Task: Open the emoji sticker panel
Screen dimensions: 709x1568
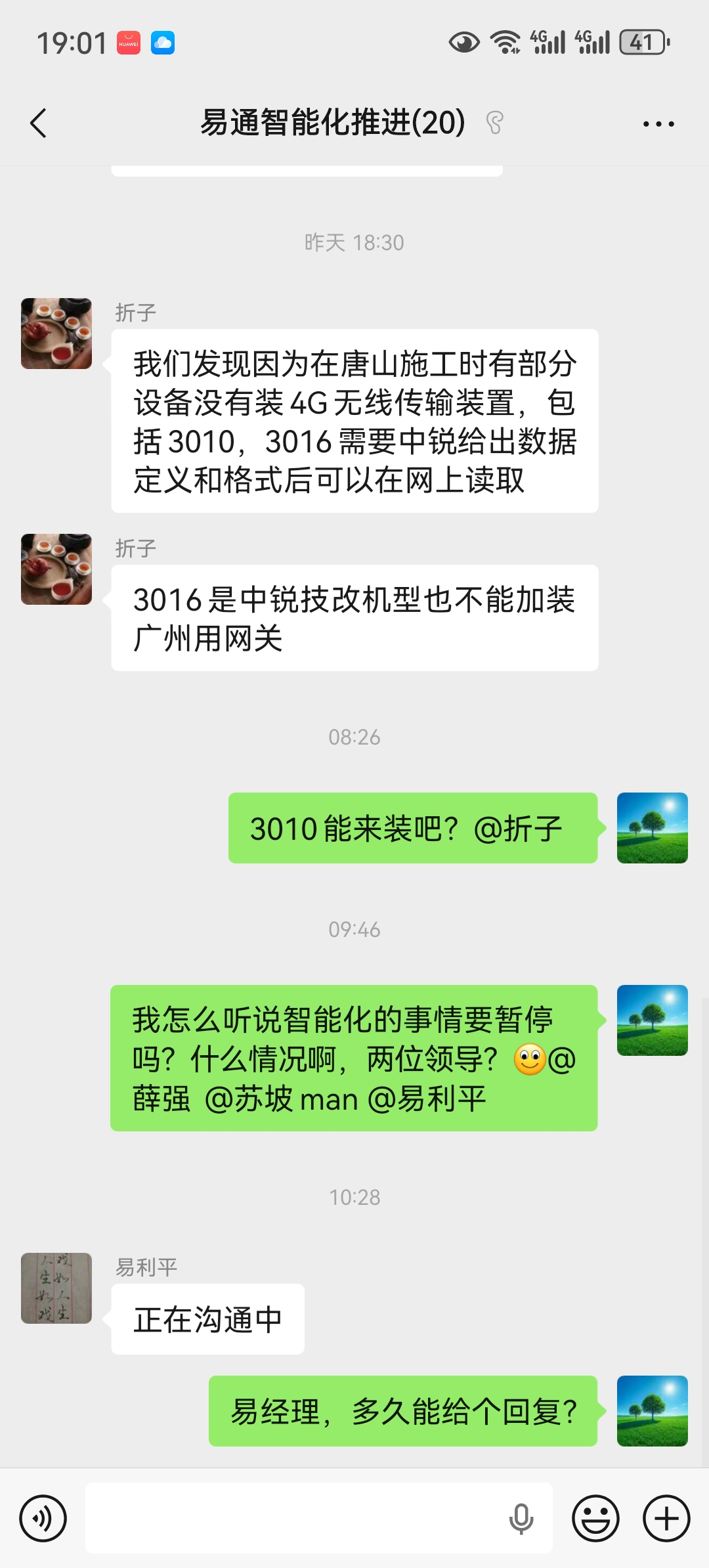Action: click(x=595, y=1518)
